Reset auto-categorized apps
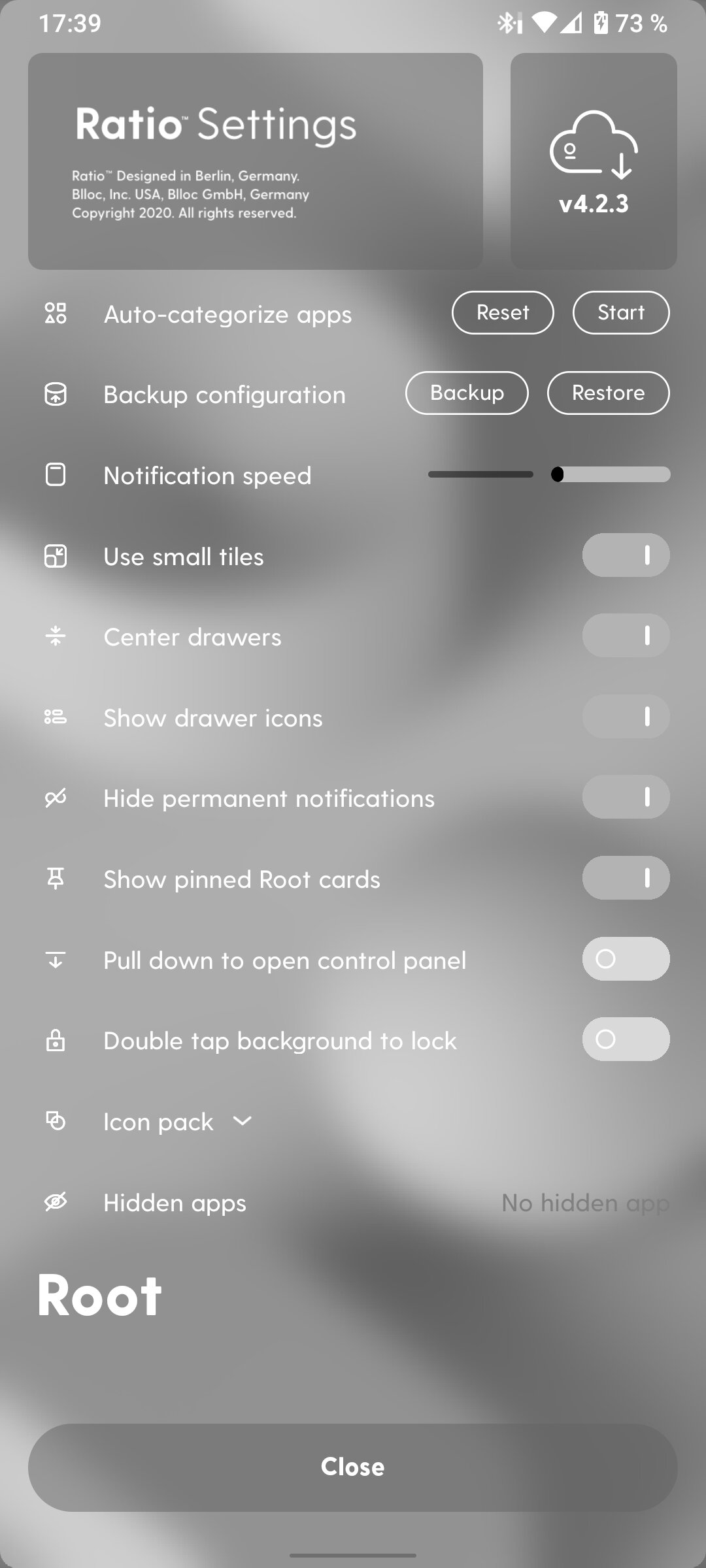This screenshot has height=1568, width=706. pyautogui.click(x=503, y=312)
